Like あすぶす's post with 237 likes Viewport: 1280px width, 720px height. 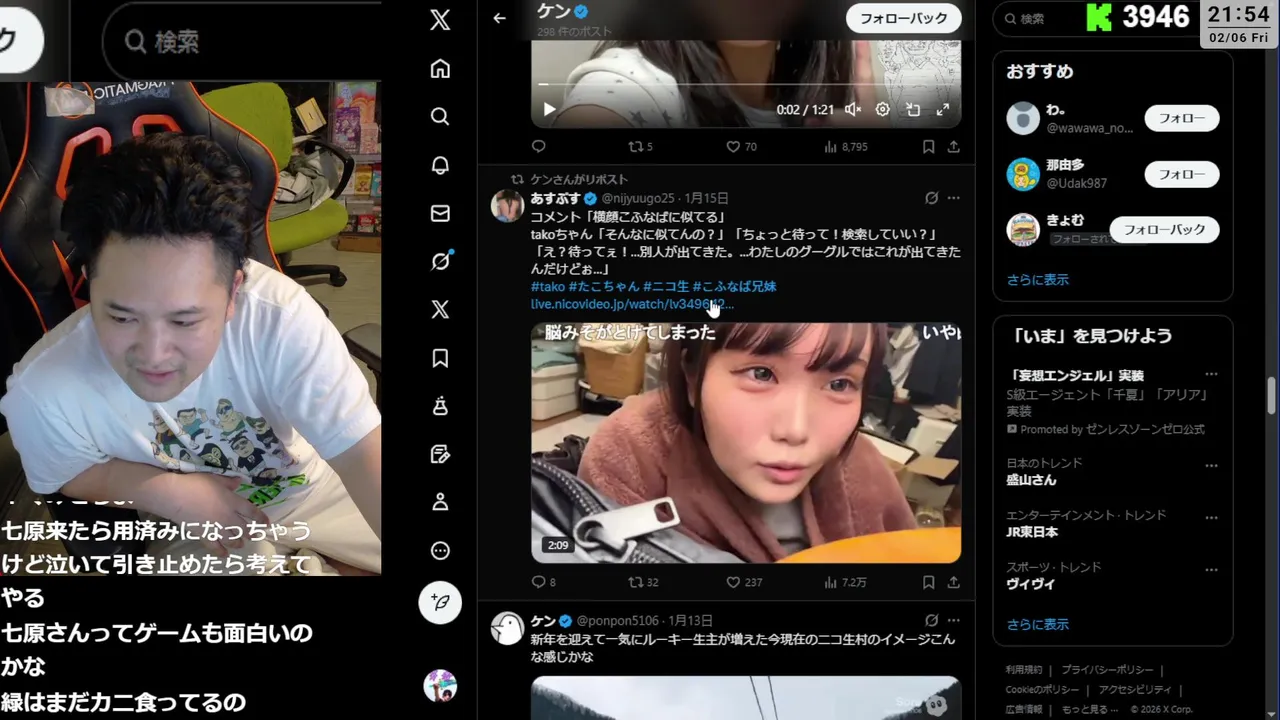[x=734, y=582]
